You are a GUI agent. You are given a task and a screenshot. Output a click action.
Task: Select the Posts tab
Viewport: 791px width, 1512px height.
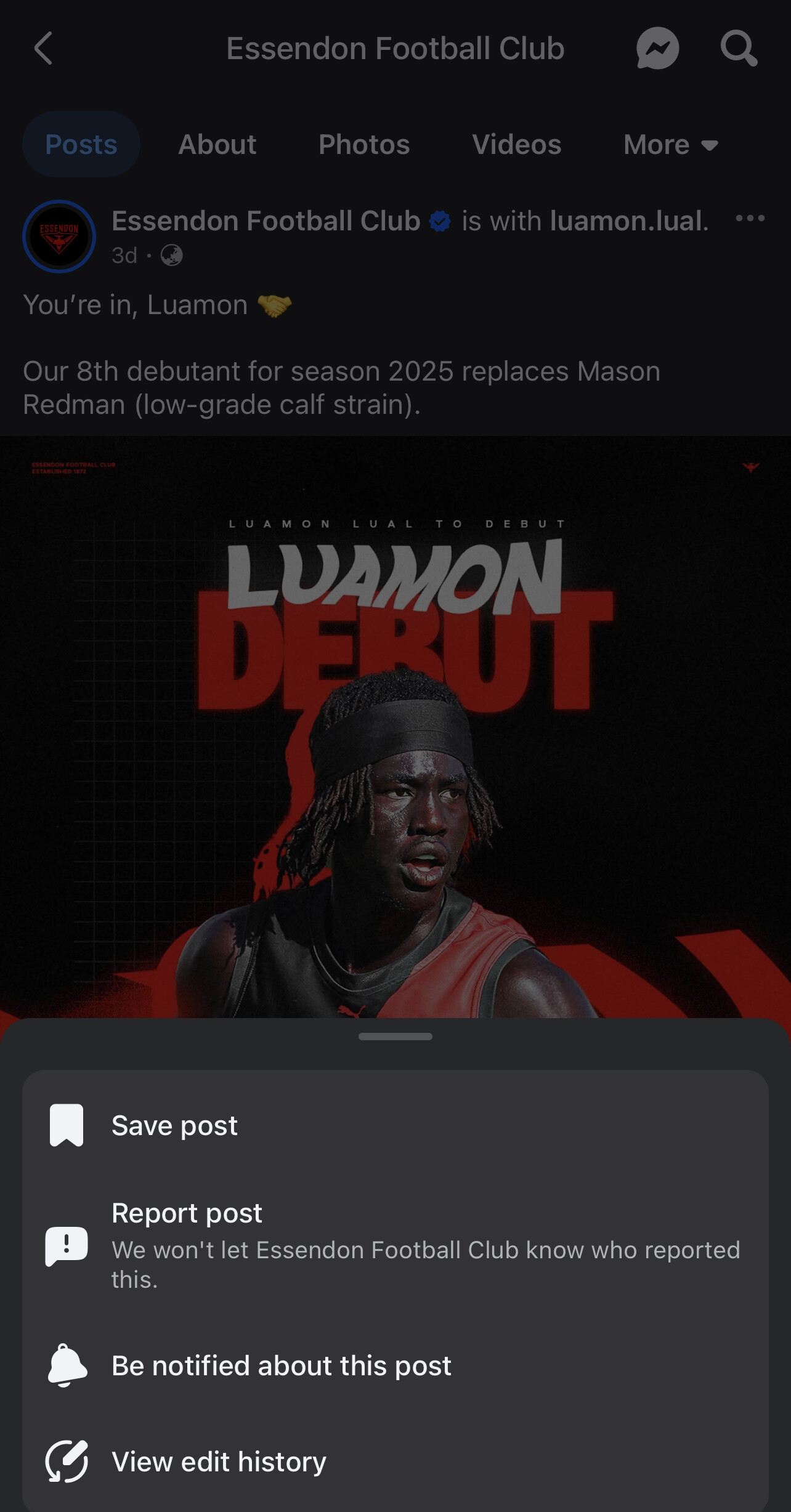click(x=81, y=144)
